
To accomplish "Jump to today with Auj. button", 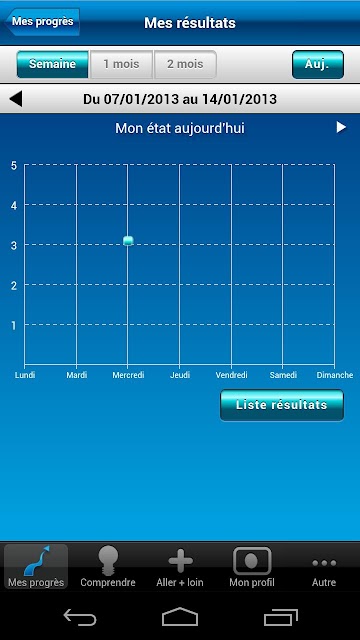I will point(318,64).
